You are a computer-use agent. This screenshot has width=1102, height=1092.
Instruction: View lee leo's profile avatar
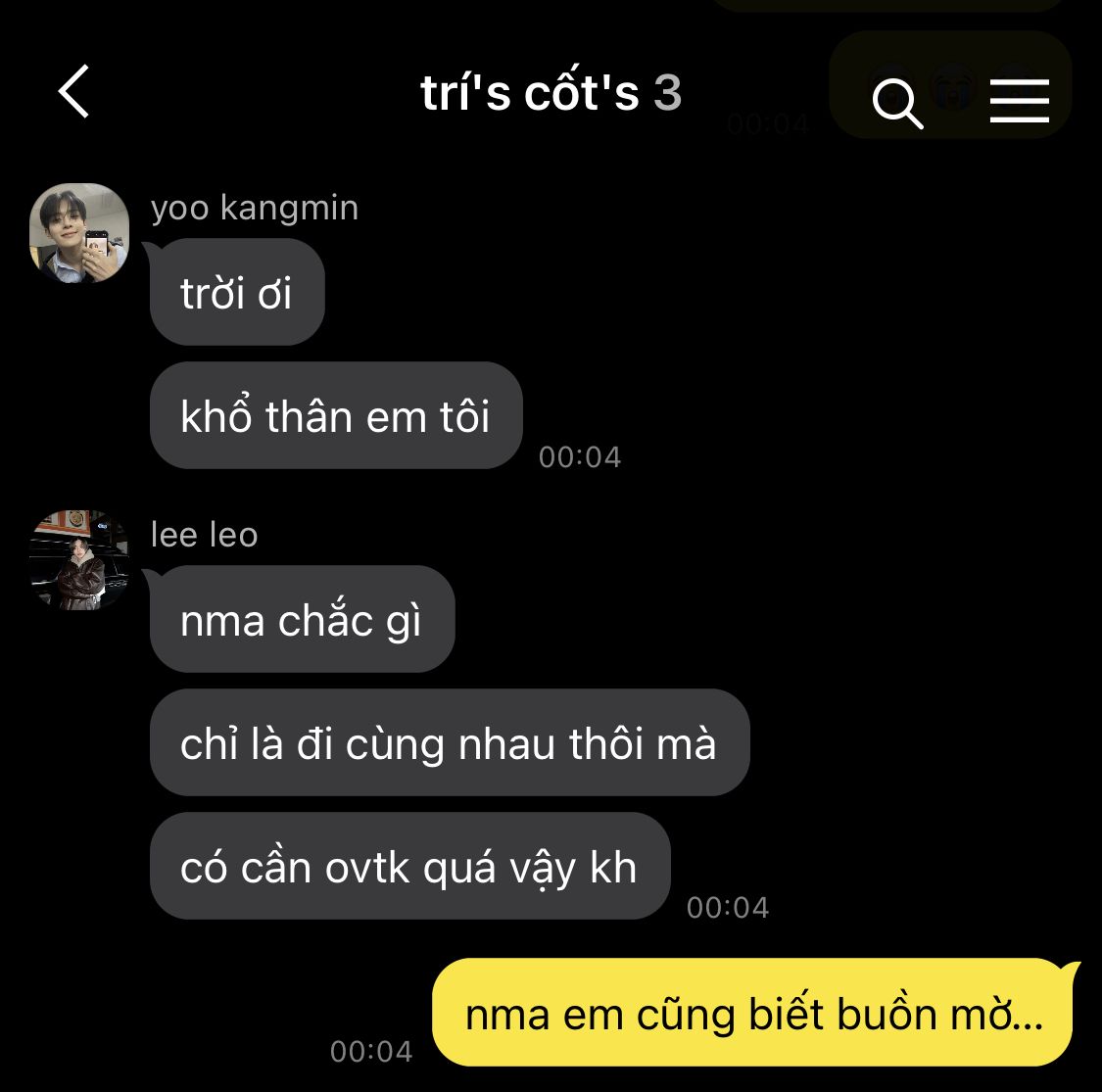click(x=79, y=559)
